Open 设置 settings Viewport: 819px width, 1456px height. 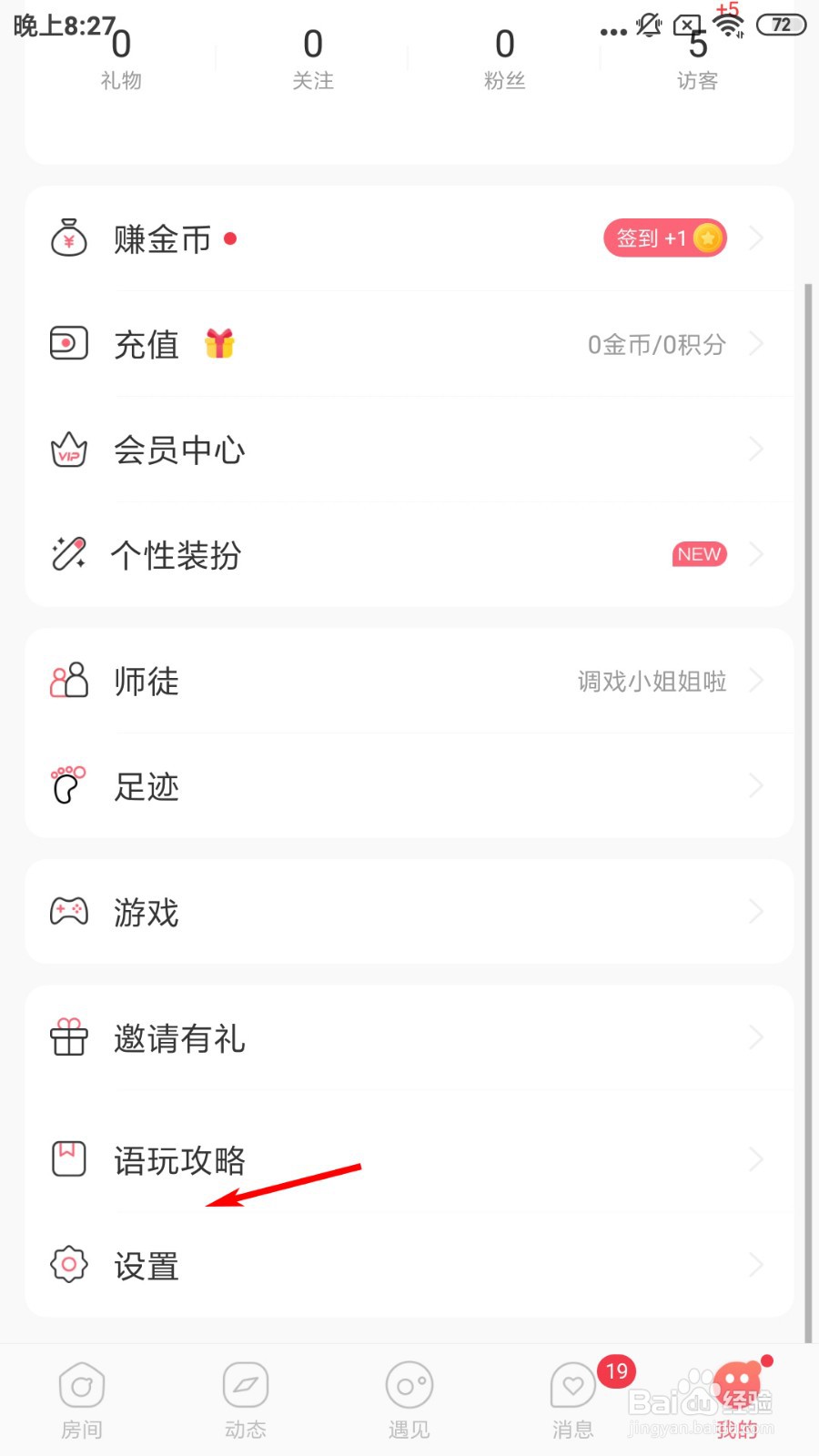click(x=409, y=1265)
